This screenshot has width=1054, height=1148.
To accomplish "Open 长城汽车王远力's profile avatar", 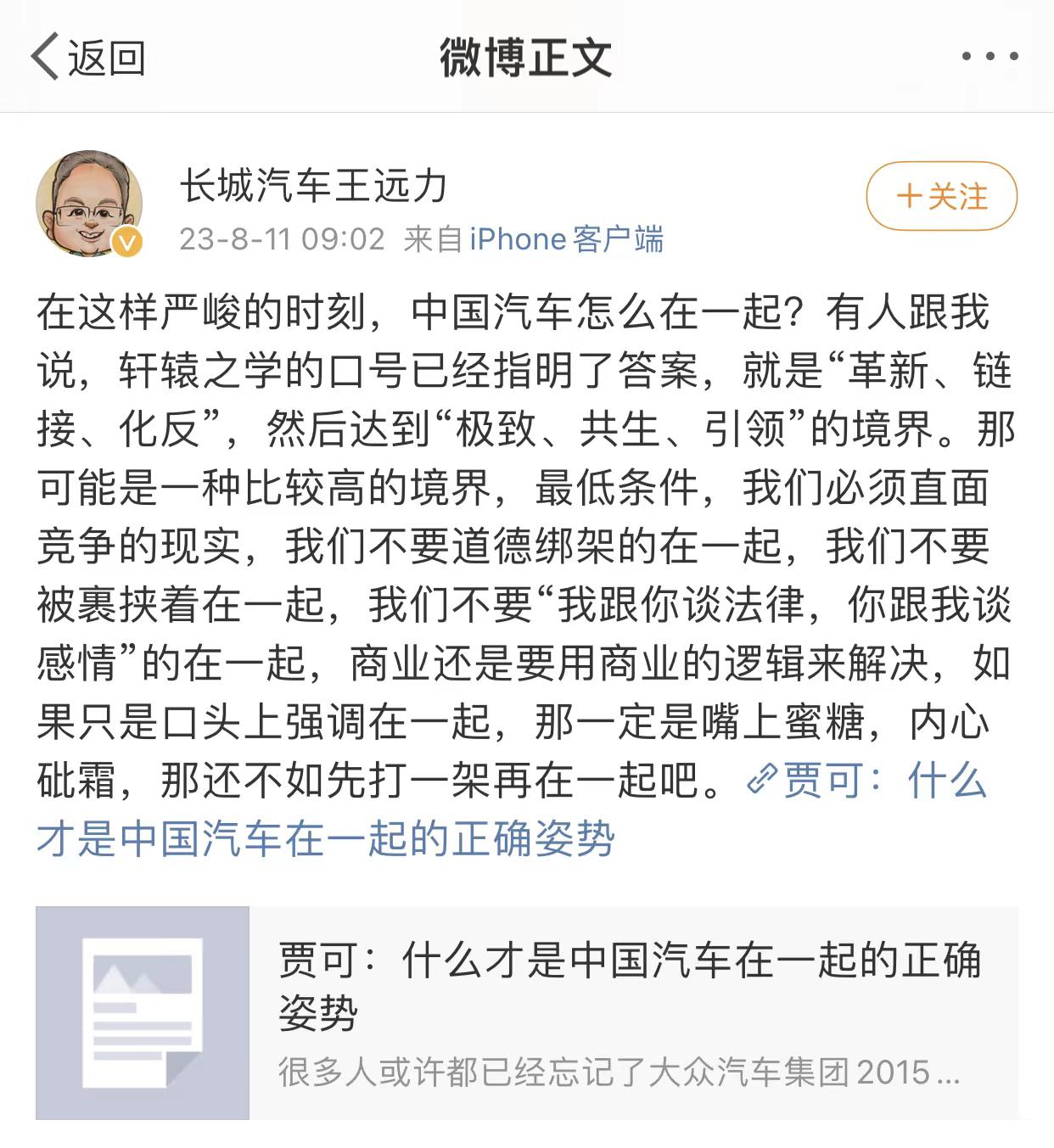I will tap(88, 204).
